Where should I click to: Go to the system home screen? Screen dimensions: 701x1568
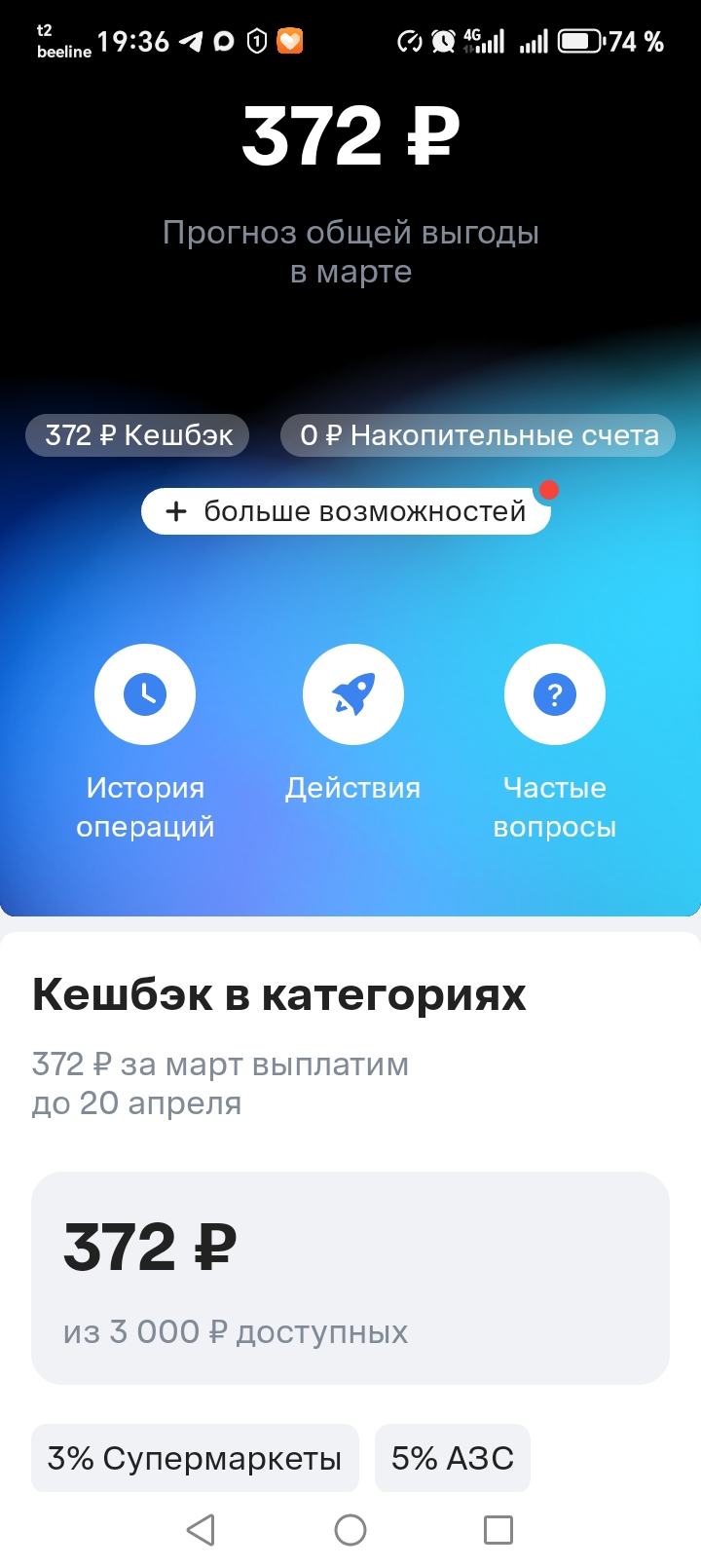350,1530
